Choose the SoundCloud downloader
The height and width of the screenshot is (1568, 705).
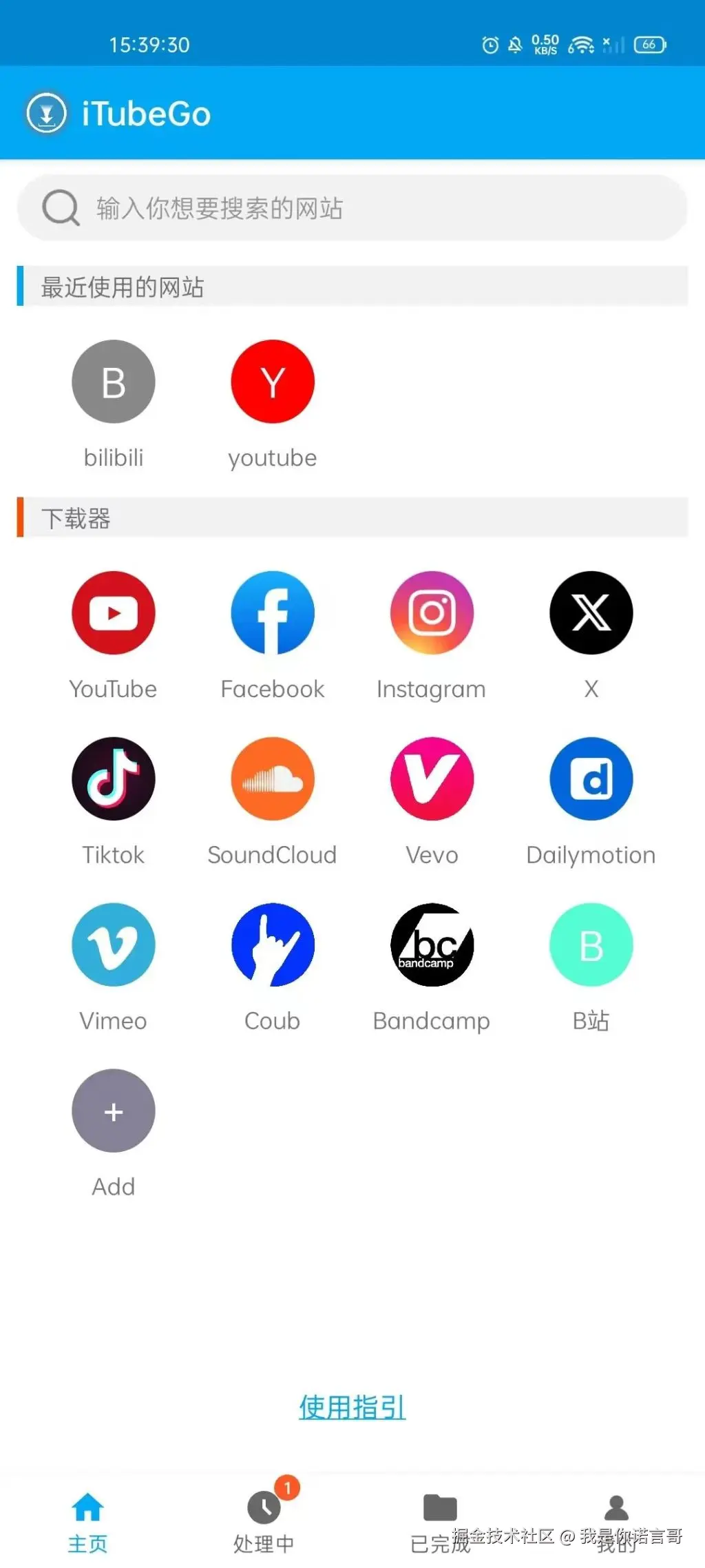pyautogui.click(x=273, y=778)
